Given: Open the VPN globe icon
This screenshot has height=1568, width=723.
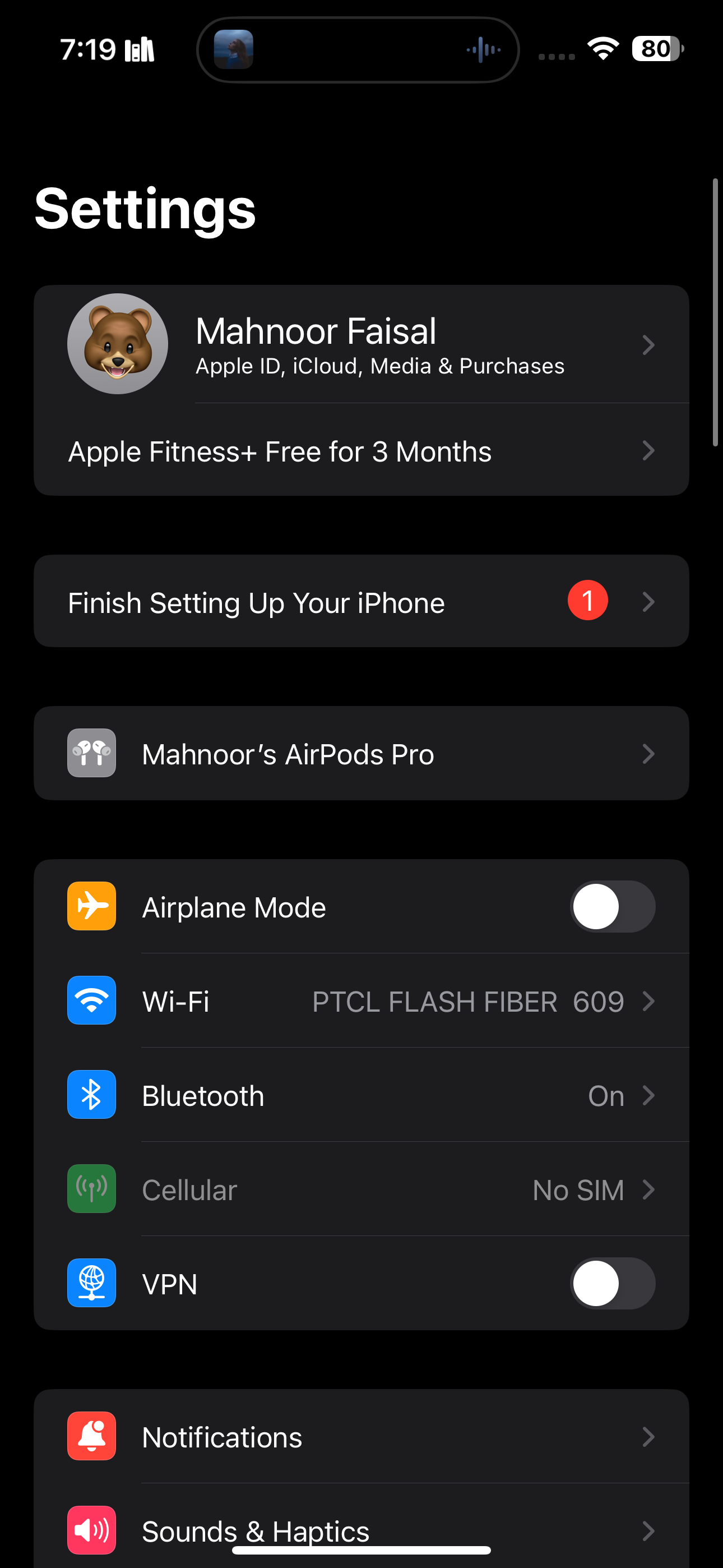Looking at the screenshot, I should click(x=91, y=1283).
